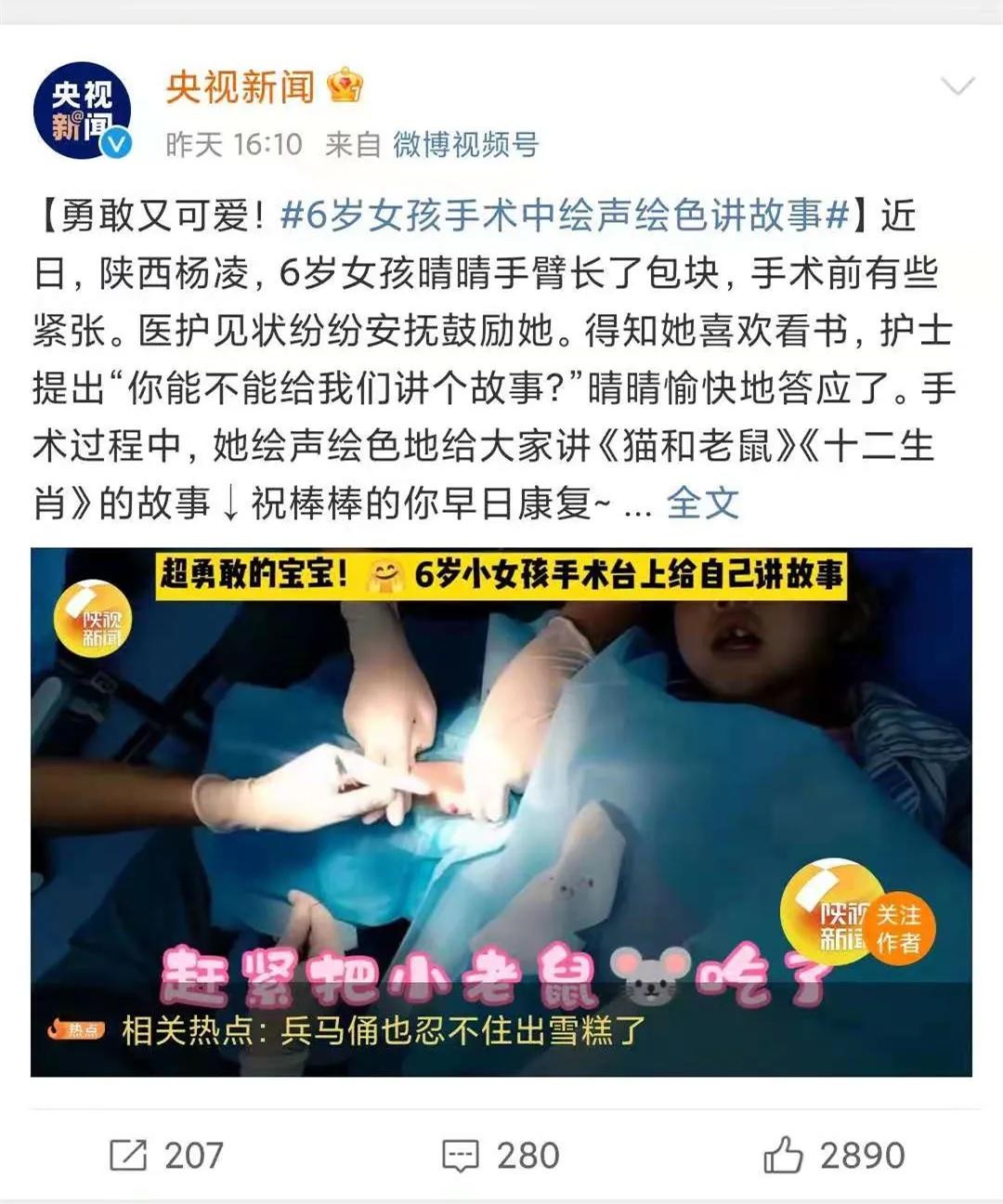Open the 央视新闻 account name
The width and height of the screenshot is (1003, 1204).
(241, 87)
